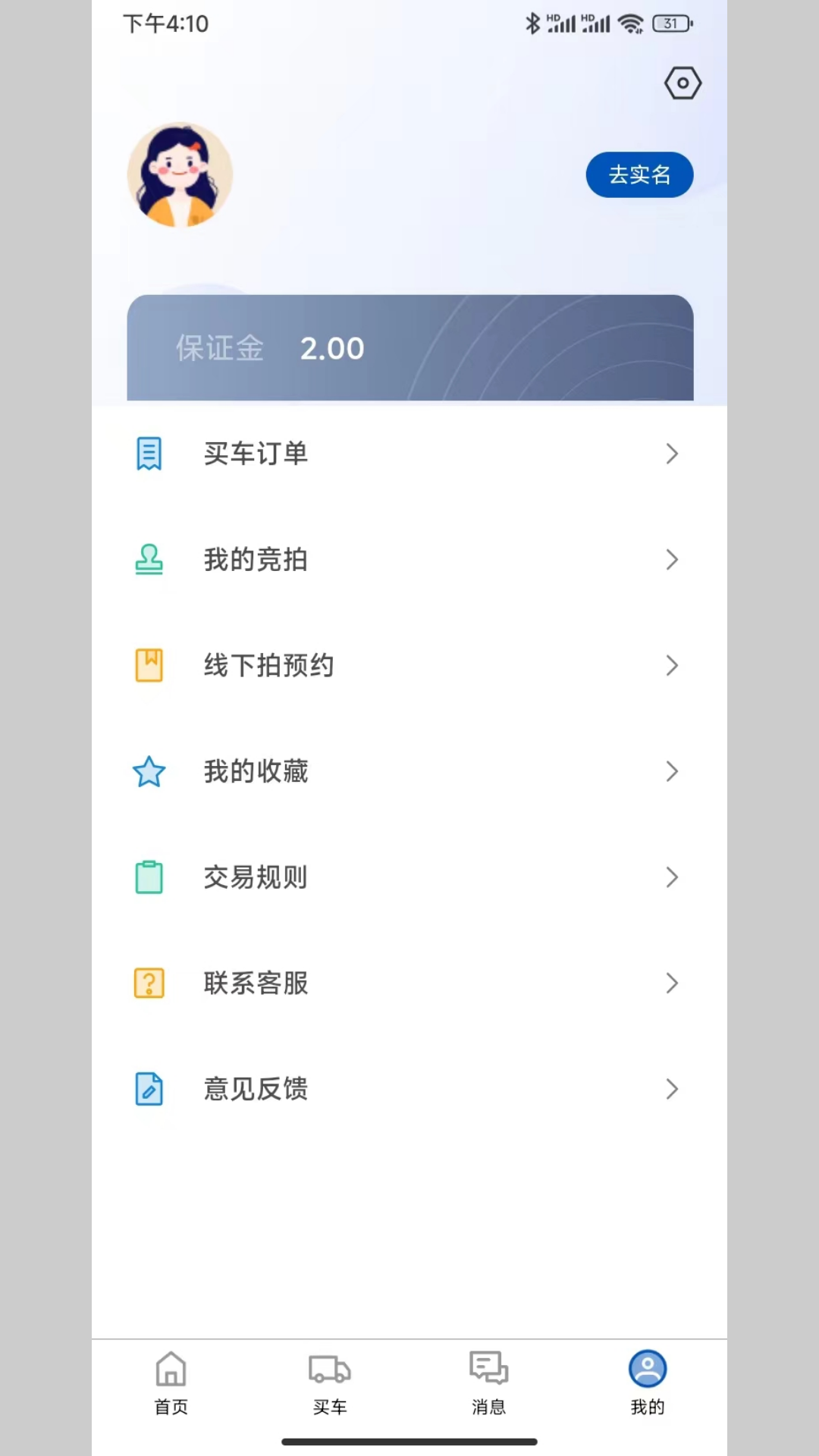Tap the profile avatar picture
This screenshot has width=819, height=1456.
click(180, 175)
